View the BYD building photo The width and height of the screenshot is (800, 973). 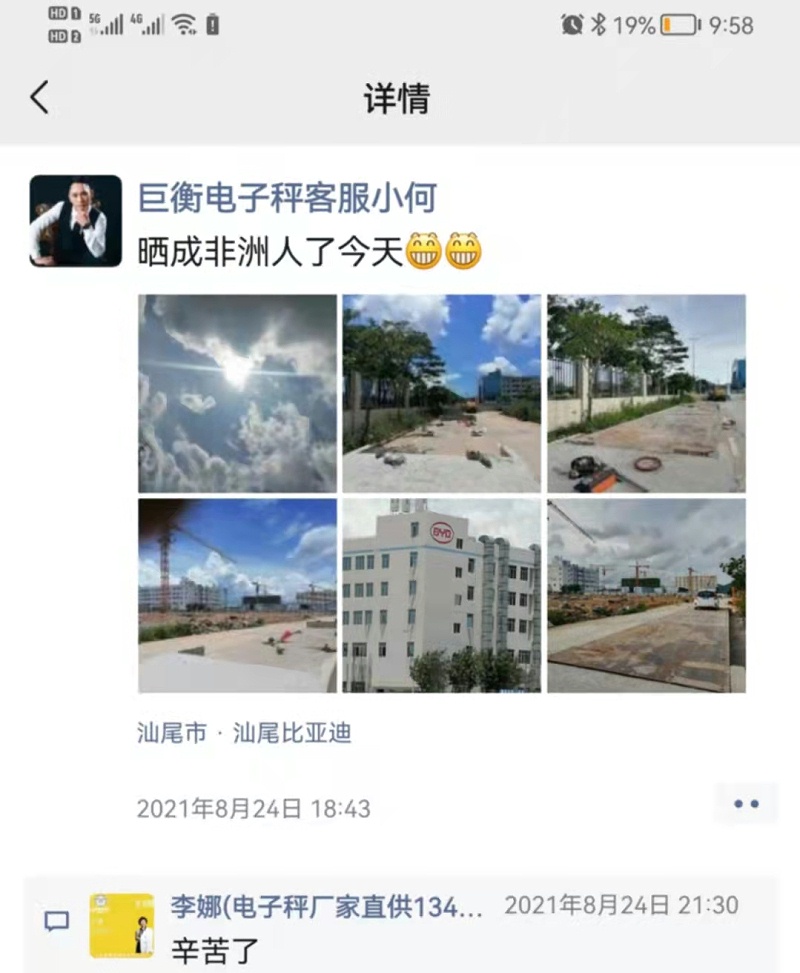(441, 595)
